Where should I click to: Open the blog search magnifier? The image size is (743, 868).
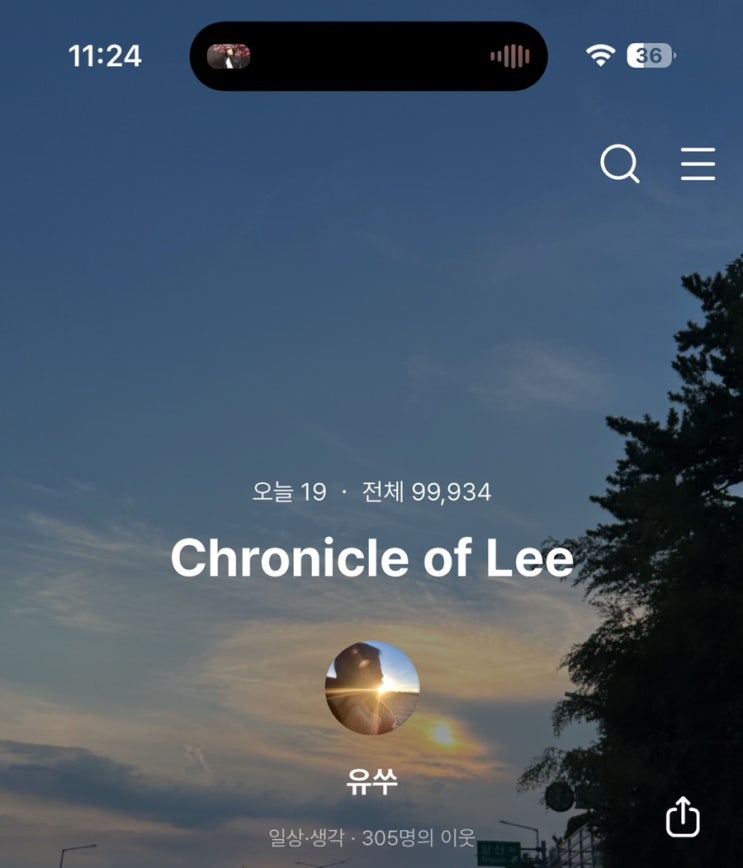pyautogui.click(x=620, y=163)
